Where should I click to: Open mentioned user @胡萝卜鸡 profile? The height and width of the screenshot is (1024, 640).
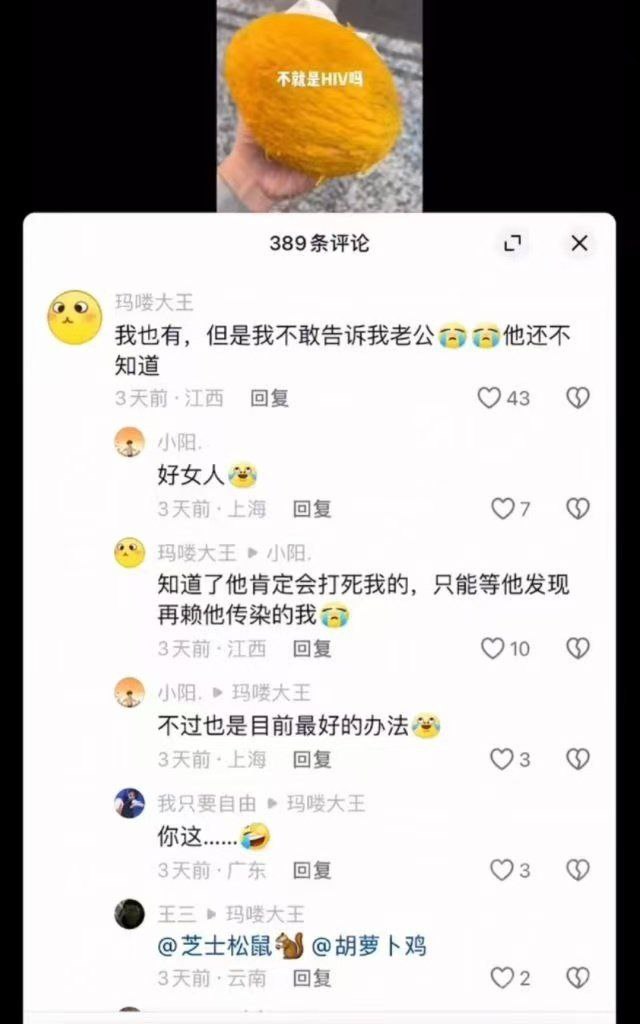(370, 945)
